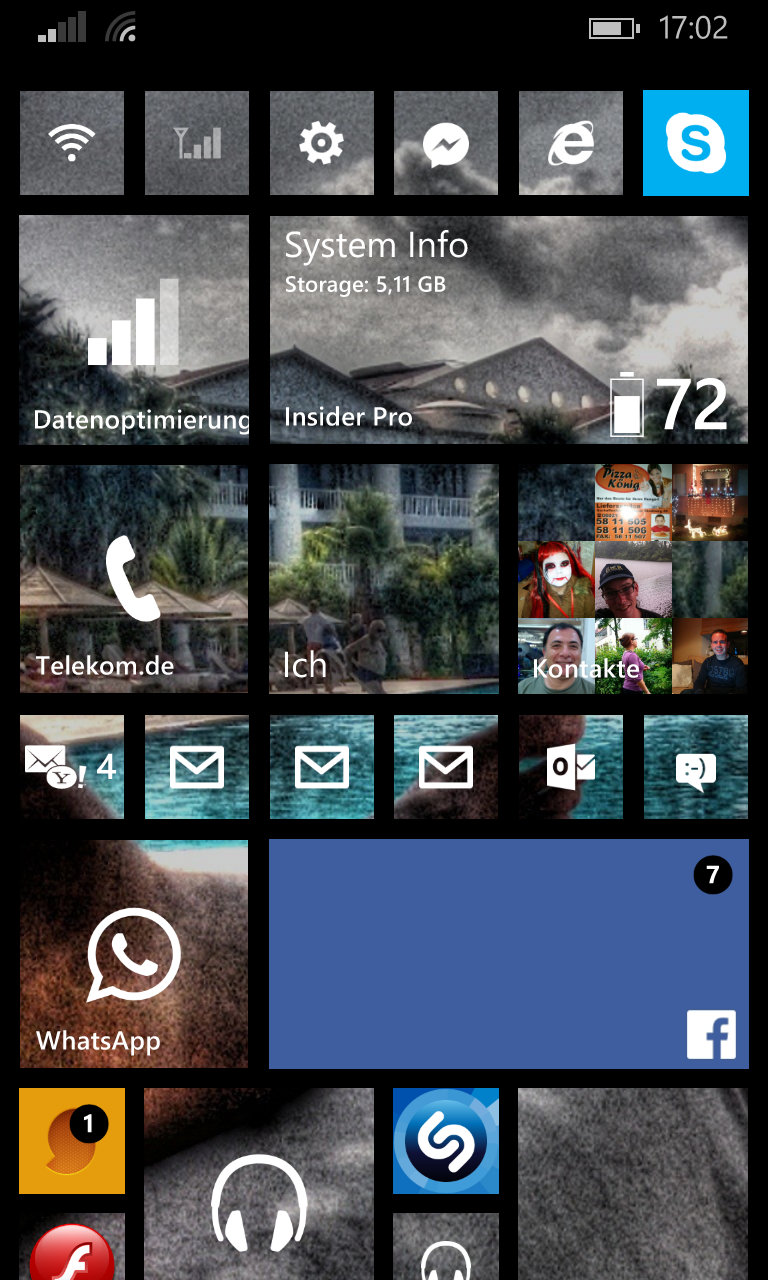Launch Internet Explorer
768x1280 pixels.
[571, 143]
